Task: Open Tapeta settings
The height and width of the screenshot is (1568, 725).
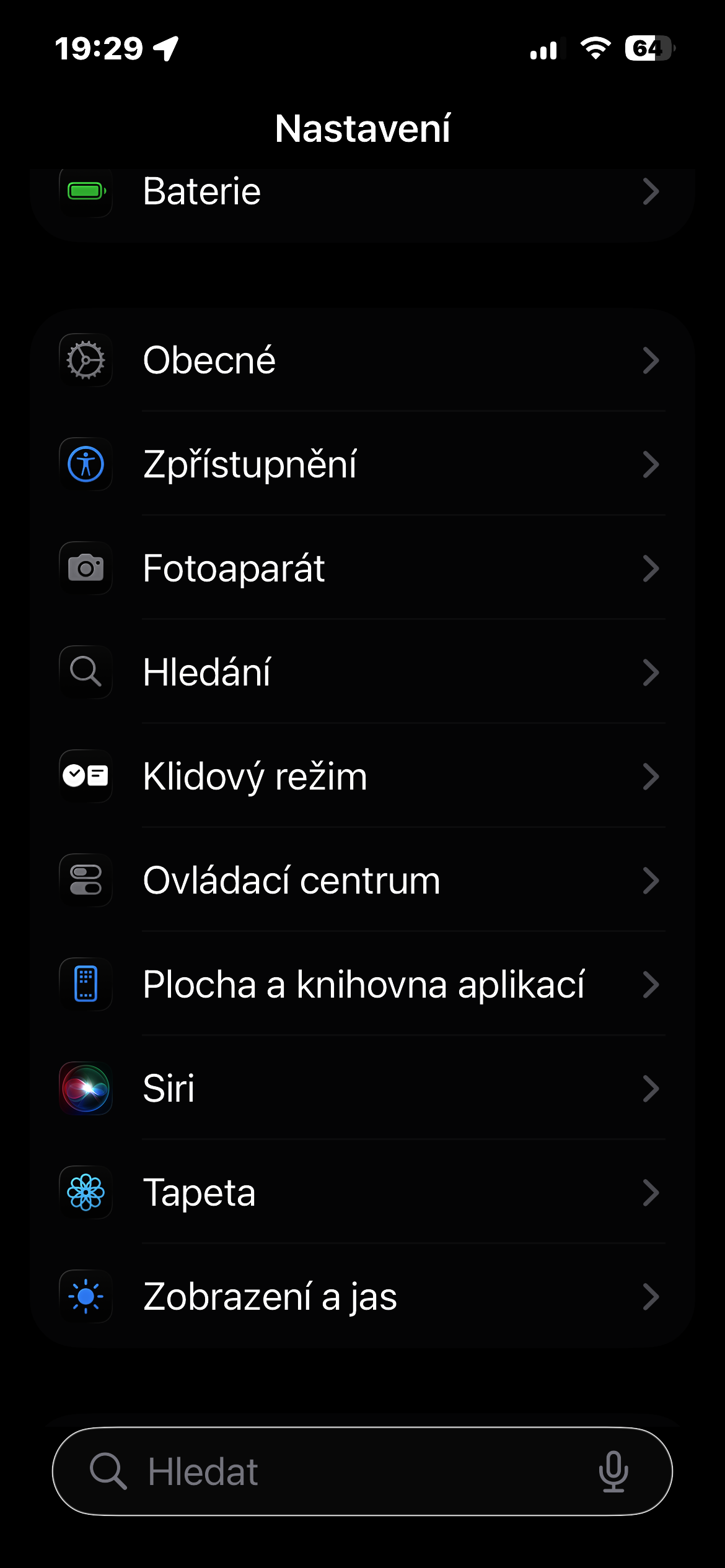Action: pyautogui.click(x=362, y=1193)
